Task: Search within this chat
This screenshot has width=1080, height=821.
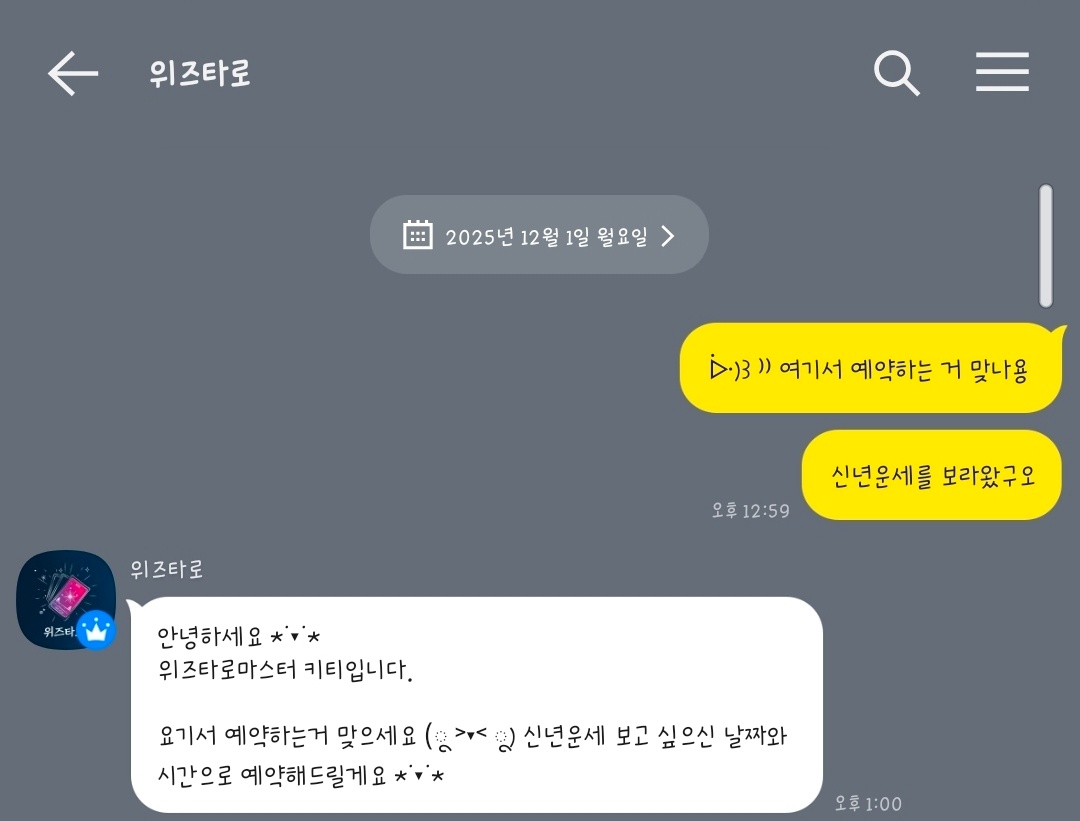Action: 896,73
